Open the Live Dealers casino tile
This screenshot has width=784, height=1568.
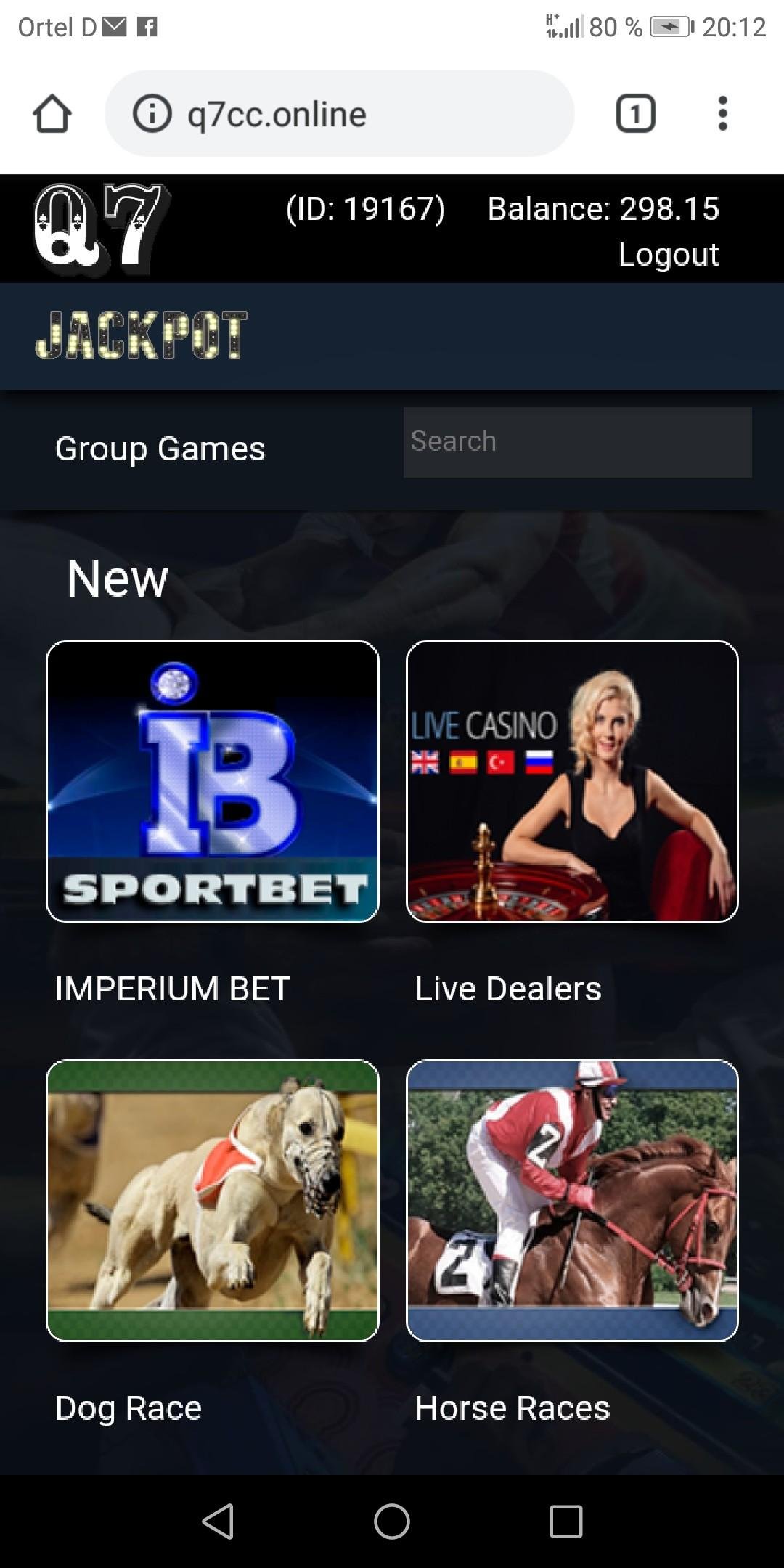point(572,782)
